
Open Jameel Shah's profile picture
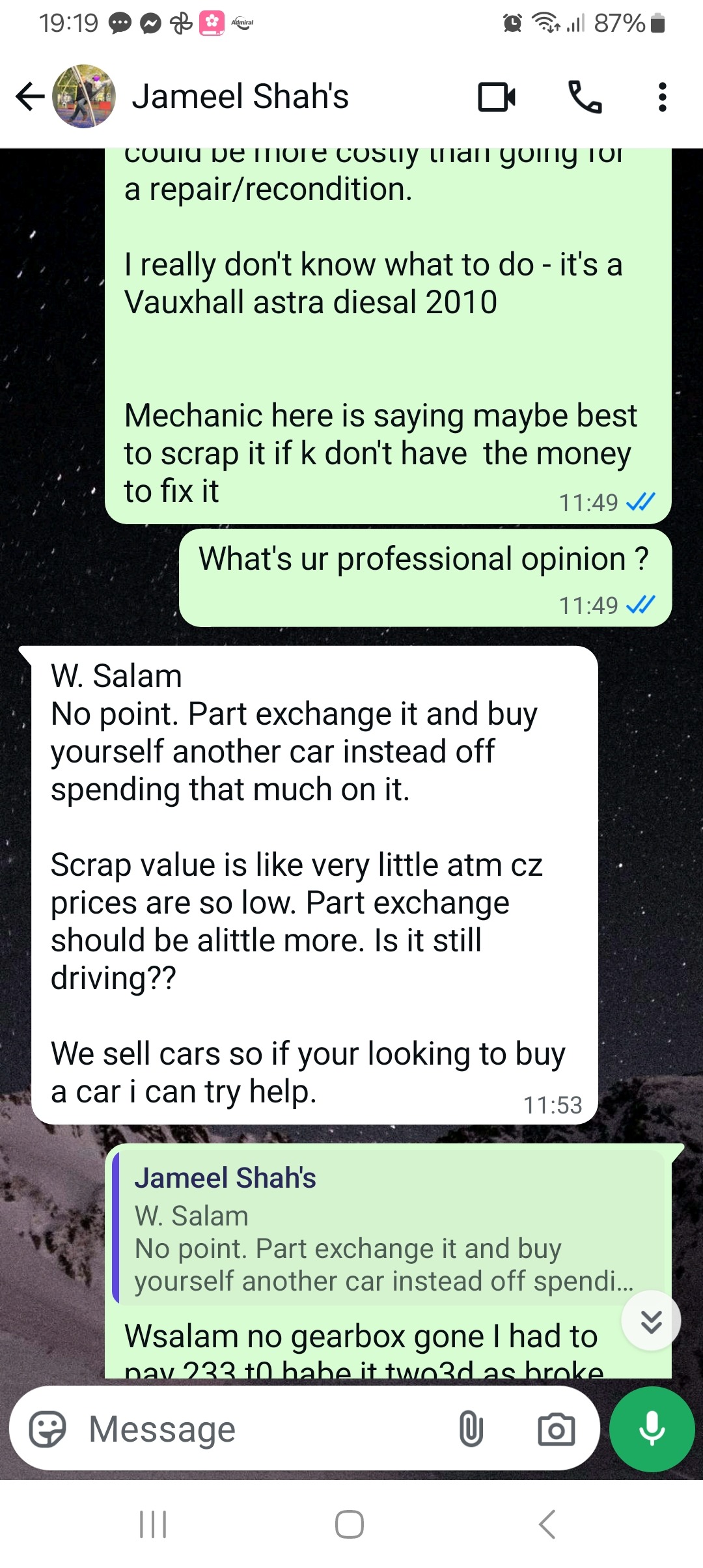(x=84, y=97)
